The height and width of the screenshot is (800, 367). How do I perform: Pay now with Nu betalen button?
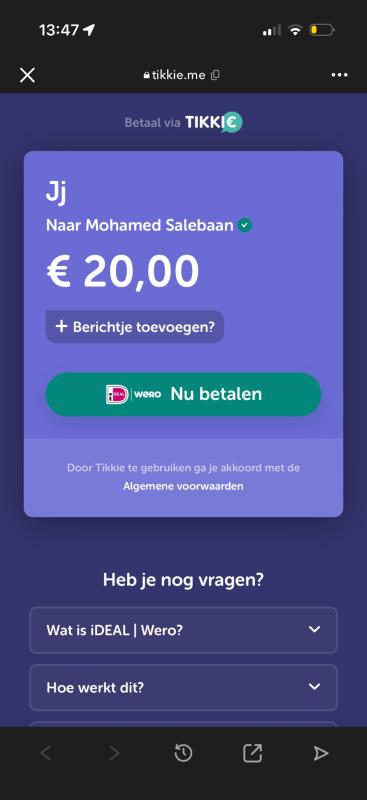tap(183, 394)
